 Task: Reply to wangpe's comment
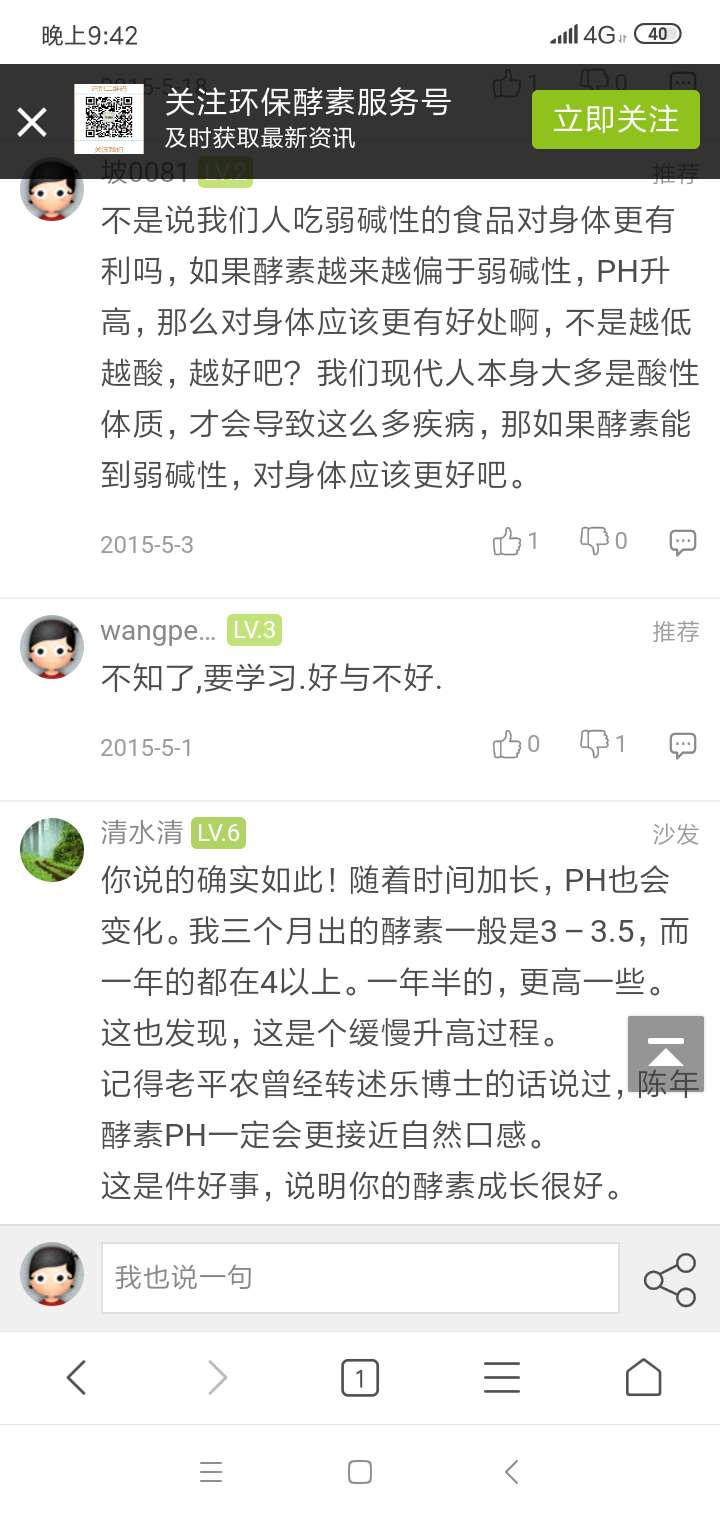click(x=683, y=745)
